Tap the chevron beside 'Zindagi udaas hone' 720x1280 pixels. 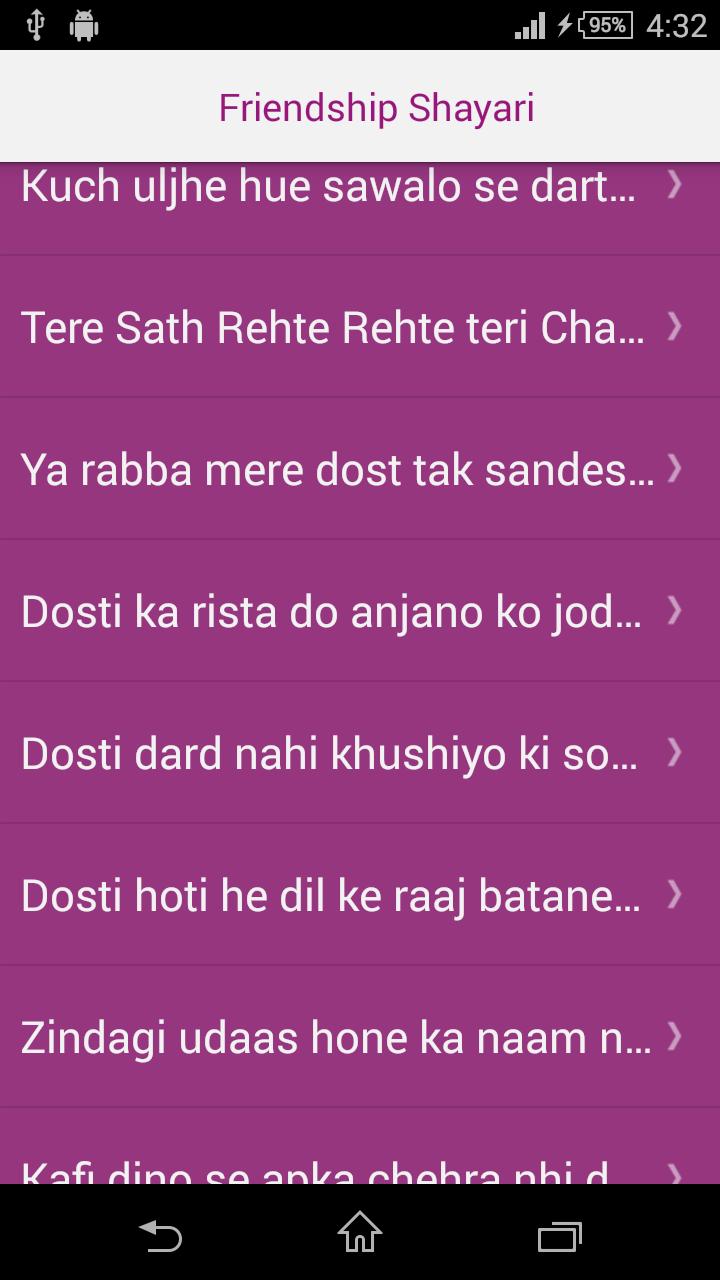[674, 1037]
